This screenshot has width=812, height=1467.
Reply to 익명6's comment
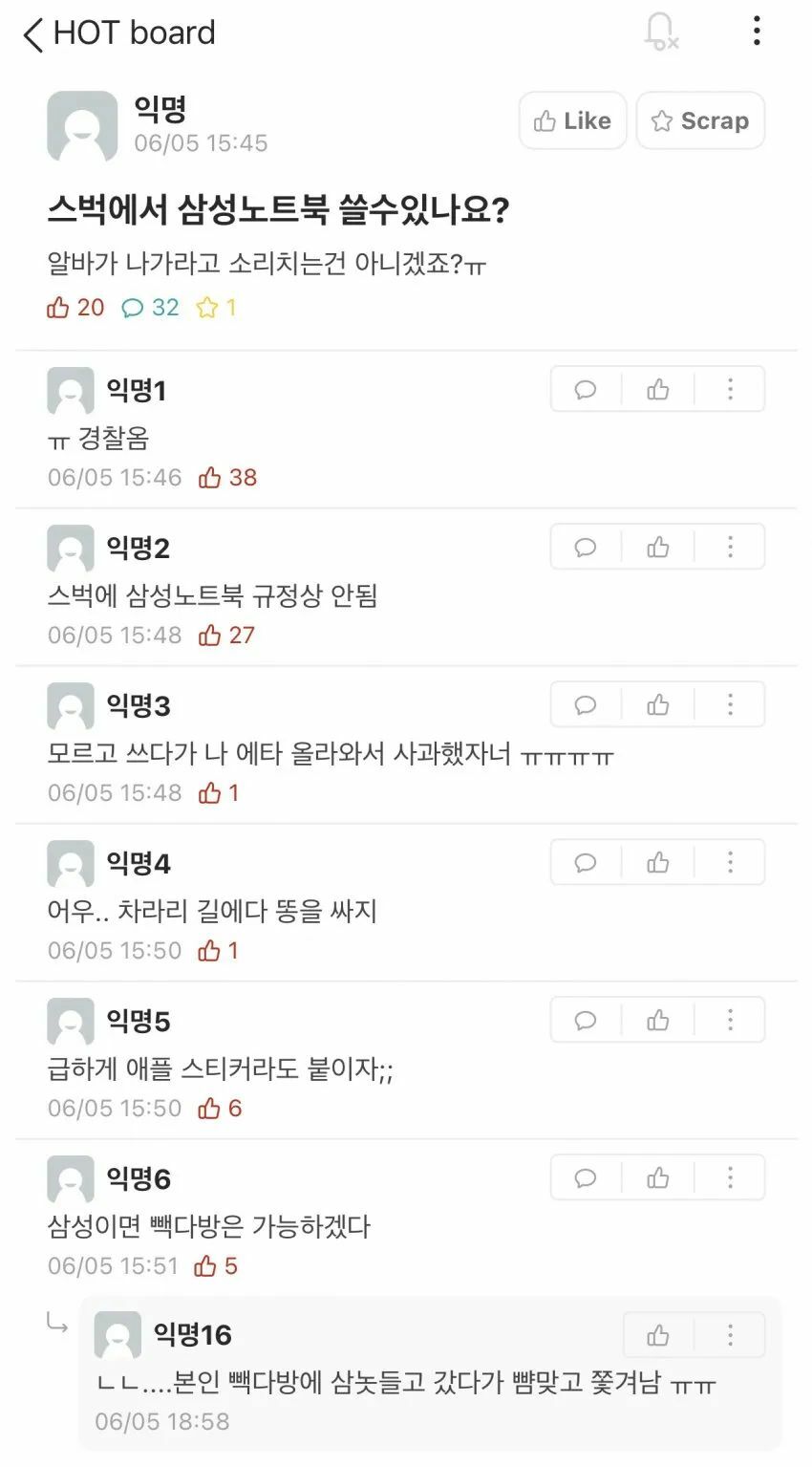(x=586, y=1177)
